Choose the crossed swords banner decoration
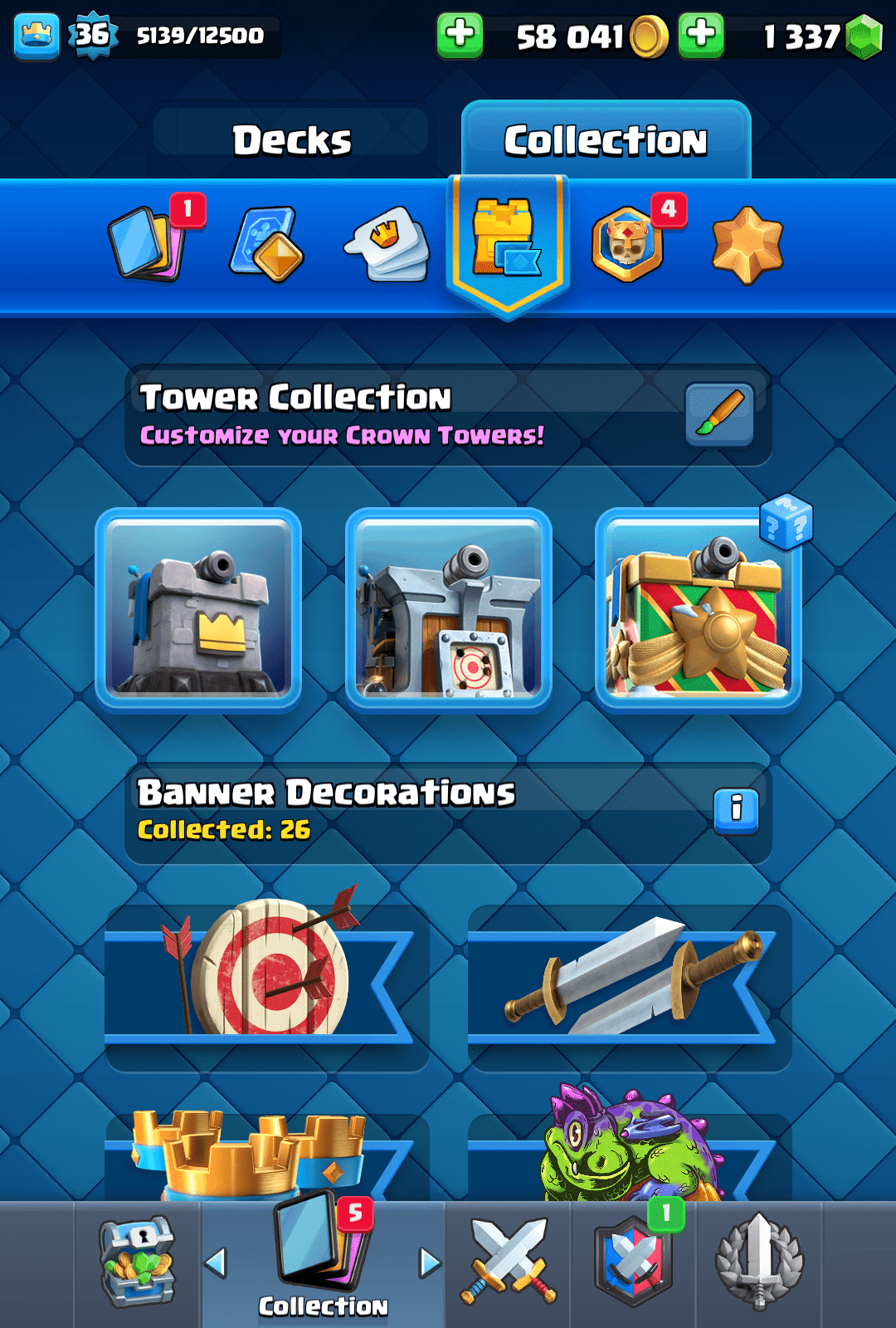Viewport: 896px width, 1328px height. 629,979
